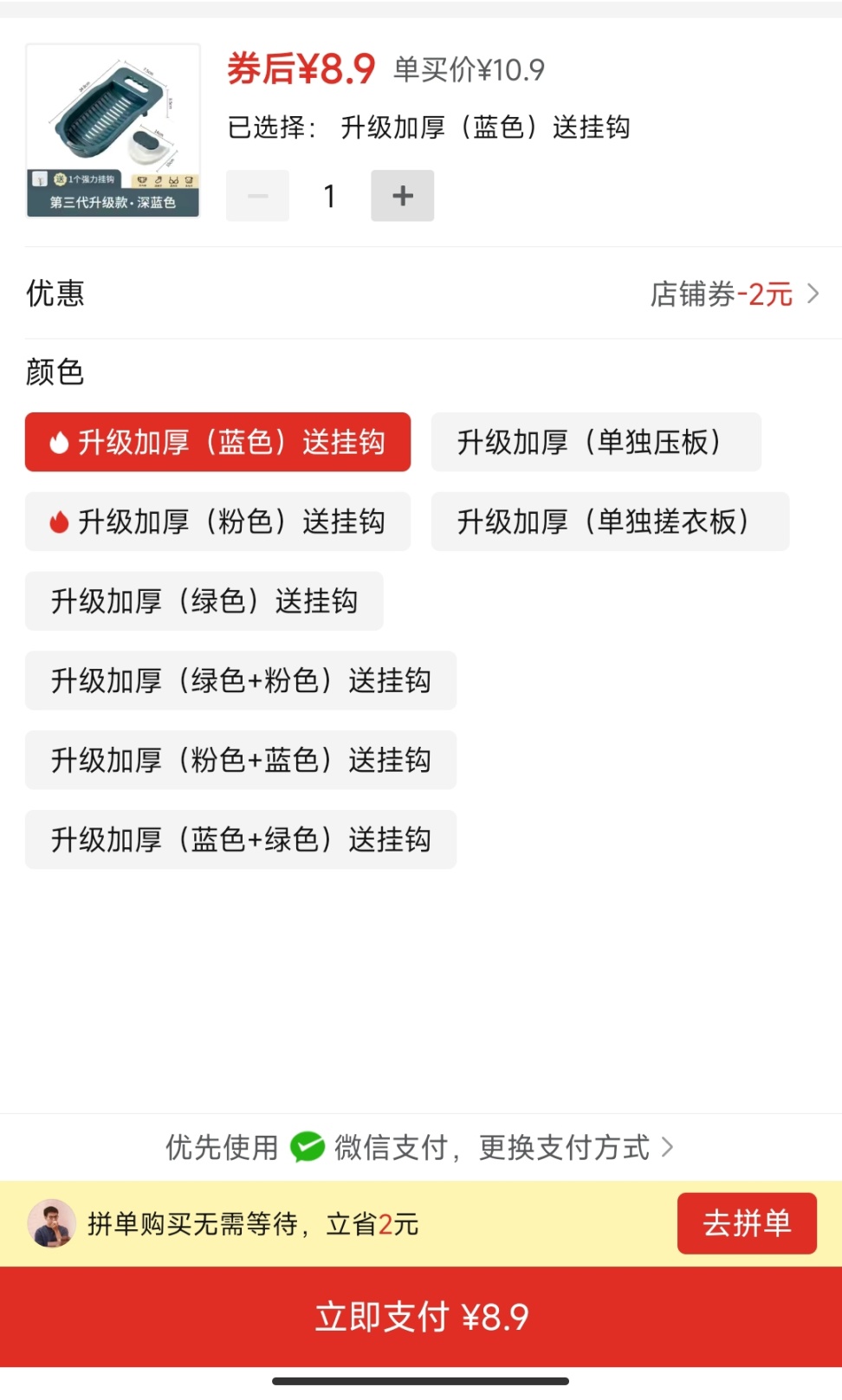Screen dimensions: 842x1400
Task: Tap 去拼单 to join group buy
Action: click(x=746, y=1223)
